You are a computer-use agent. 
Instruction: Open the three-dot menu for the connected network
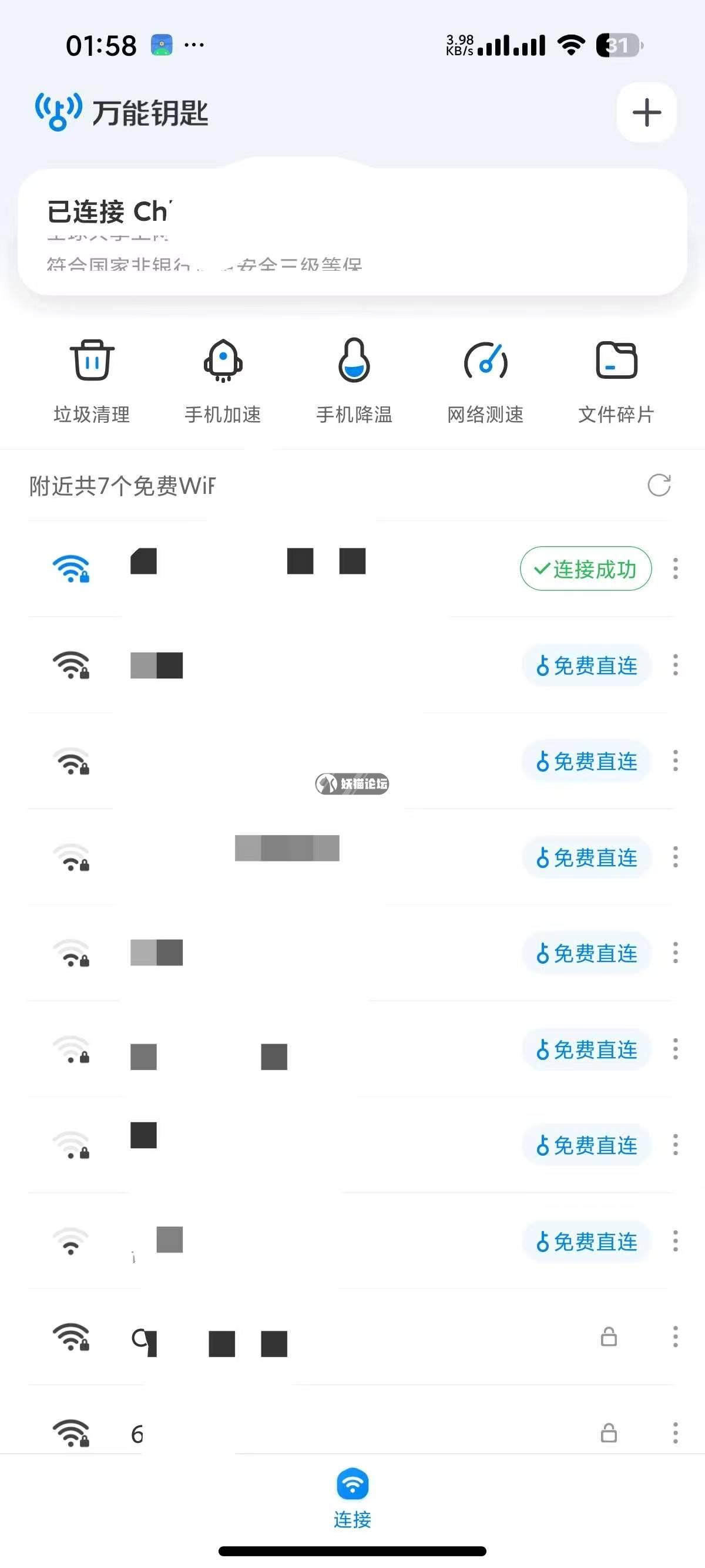coord(675,569)
